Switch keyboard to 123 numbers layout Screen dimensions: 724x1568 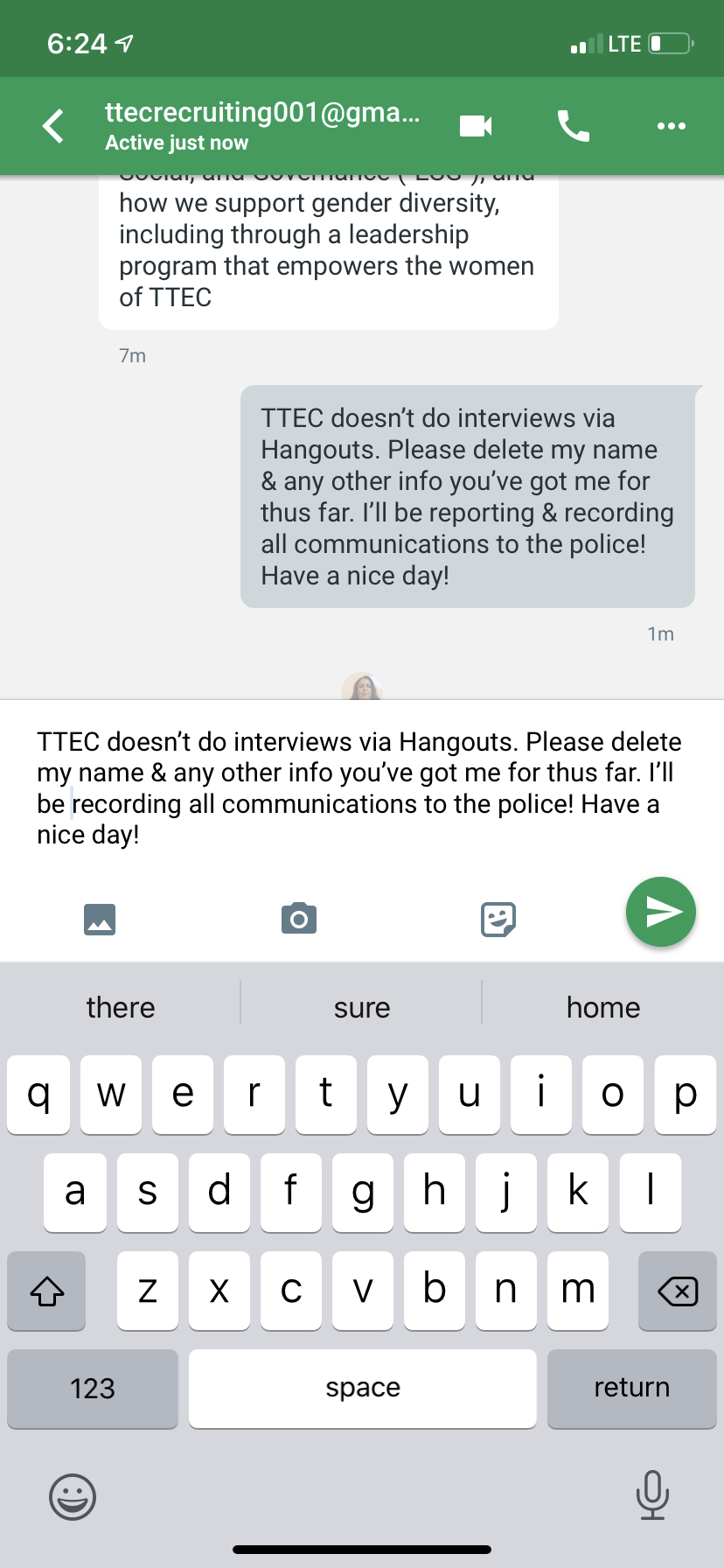(x=93, y=1389)
